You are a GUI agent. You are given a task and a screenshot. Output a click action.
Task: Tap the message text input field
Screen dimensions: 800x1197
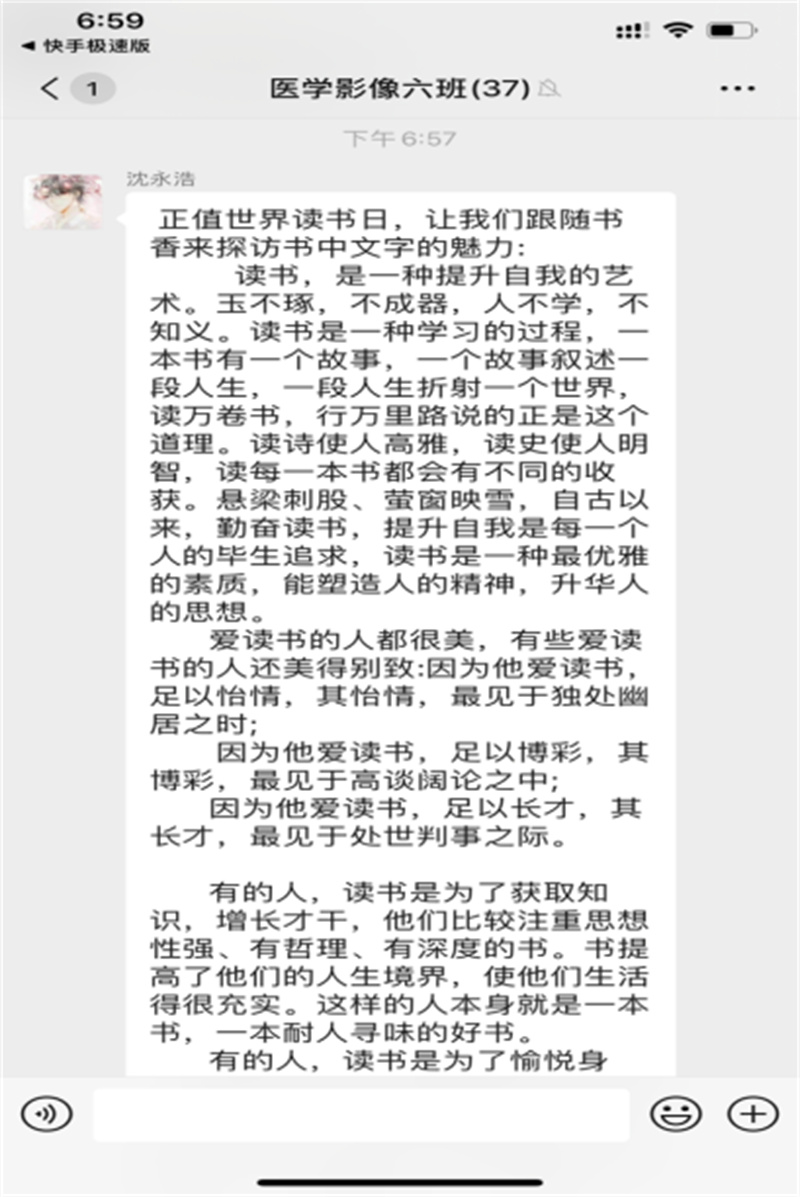click(360, 1114)
